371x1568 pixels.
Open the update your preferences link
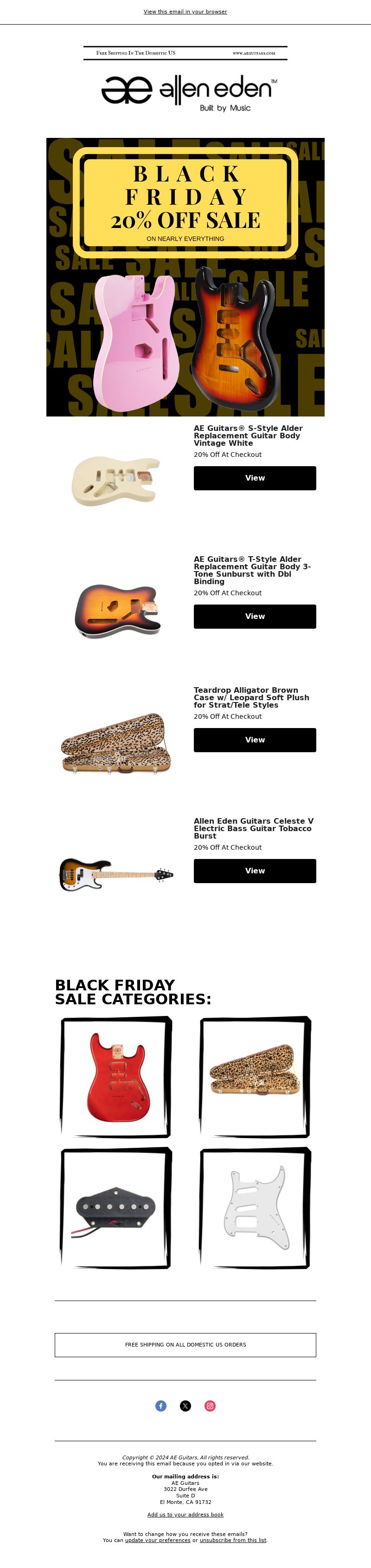coord(158,1540)
